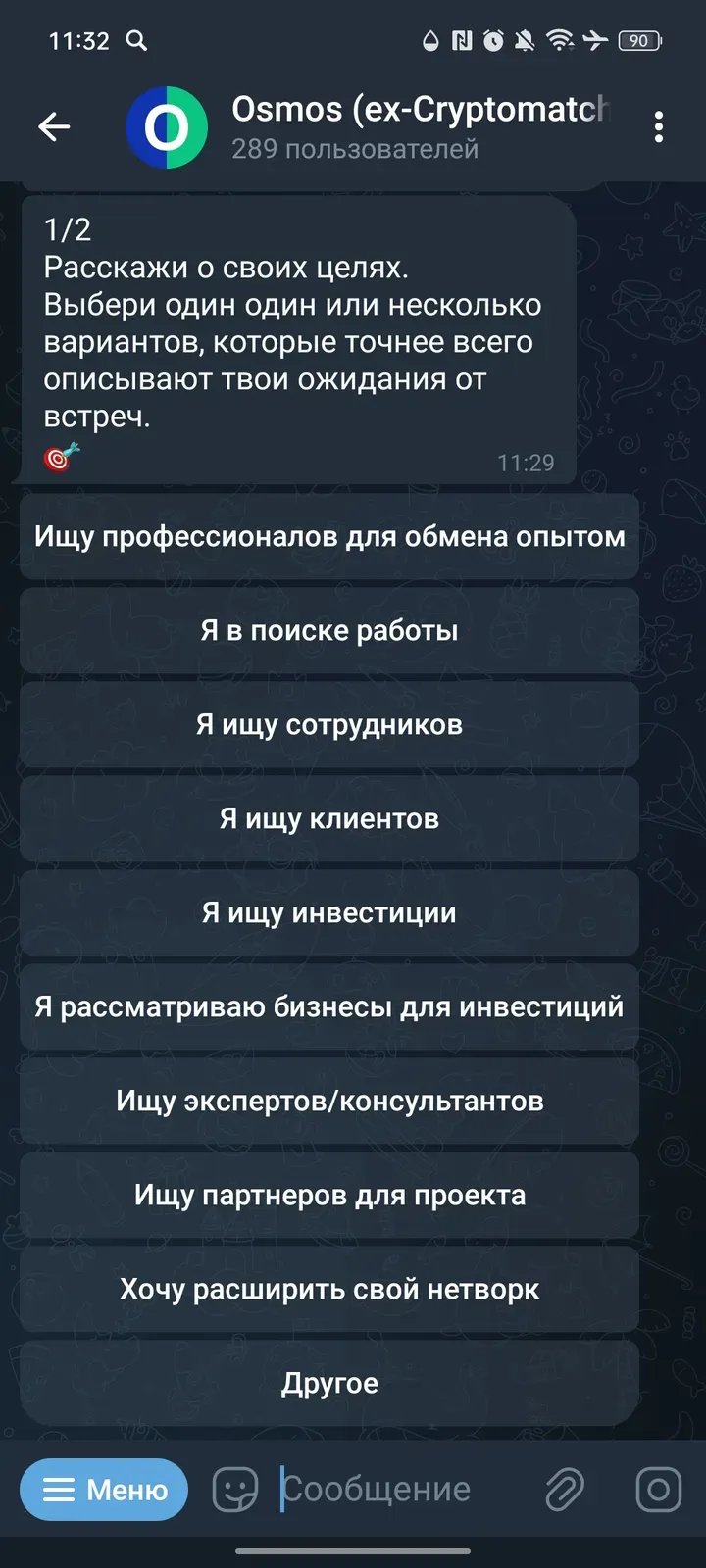706x1568 pixels.
Task: Open the sticker and emoji panel
Action: pos(235,1490)
